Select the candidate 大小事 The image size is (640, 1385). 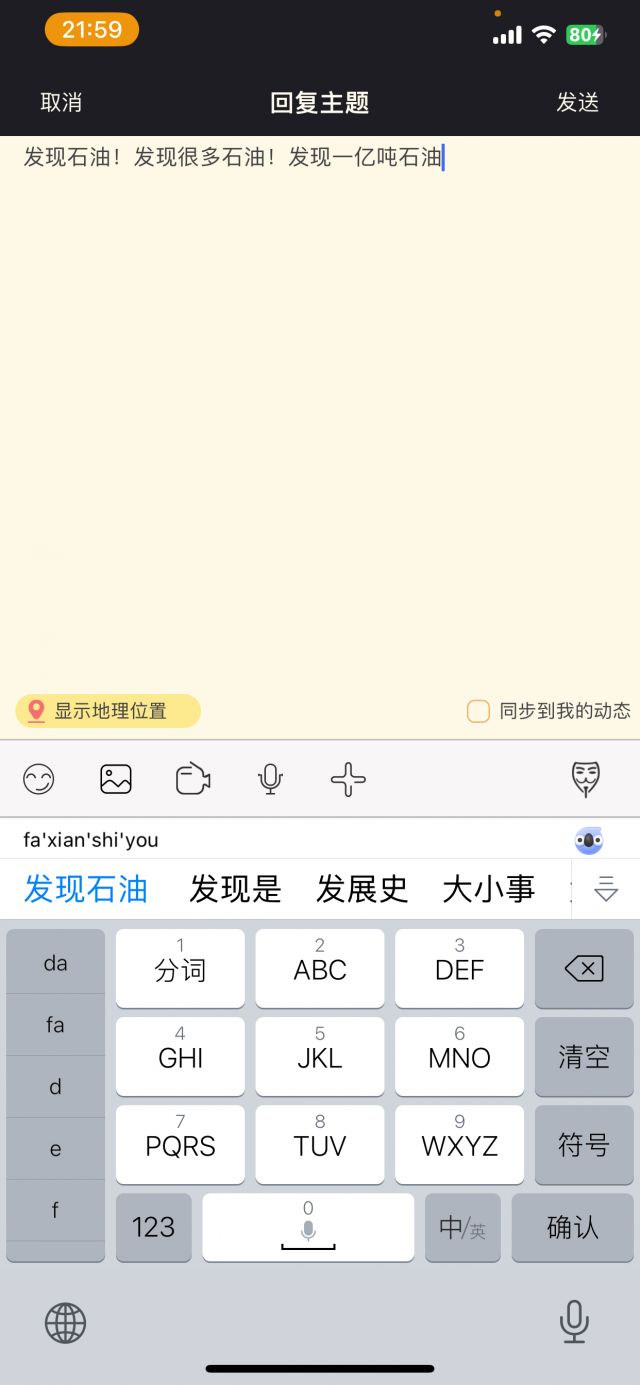coord(489,889)
